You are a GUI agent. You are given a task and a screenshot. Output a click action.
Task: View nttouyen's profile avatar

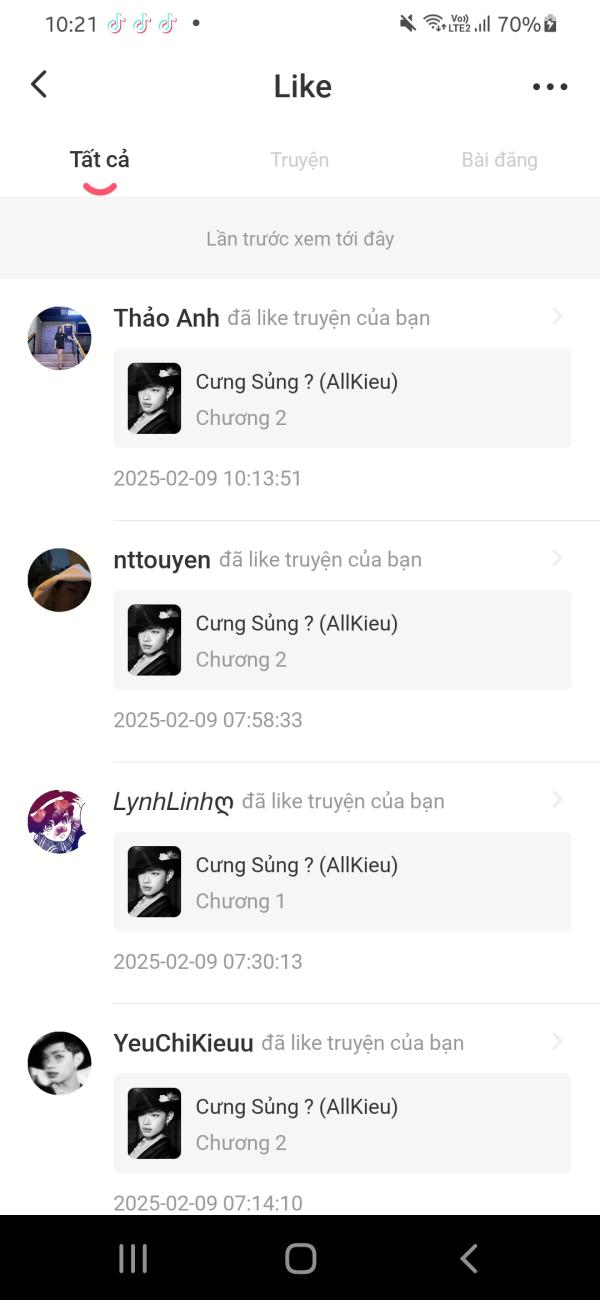tap(59, 580)
